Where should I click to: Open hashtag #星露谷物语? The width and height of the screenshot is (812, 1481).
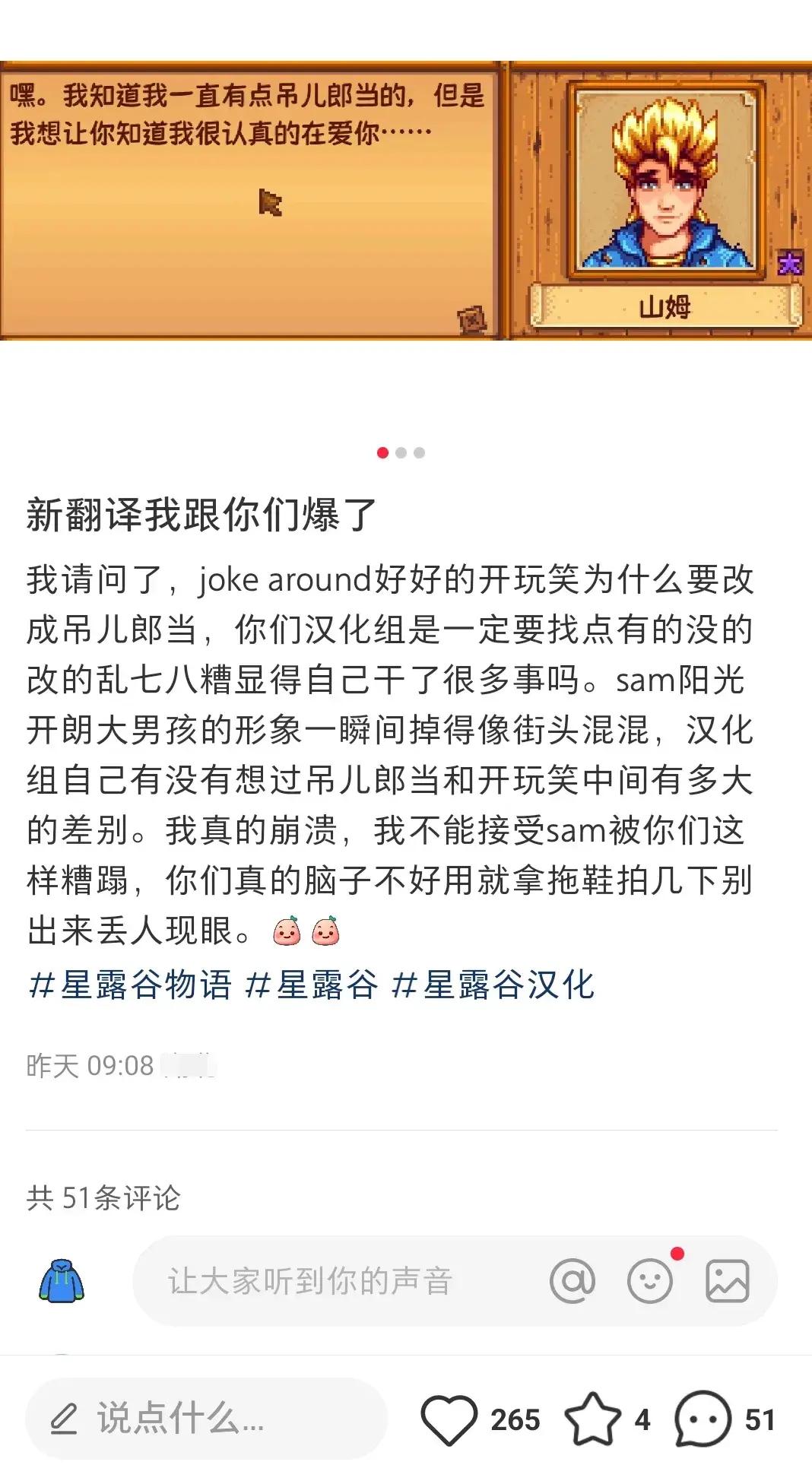(129, 985)
